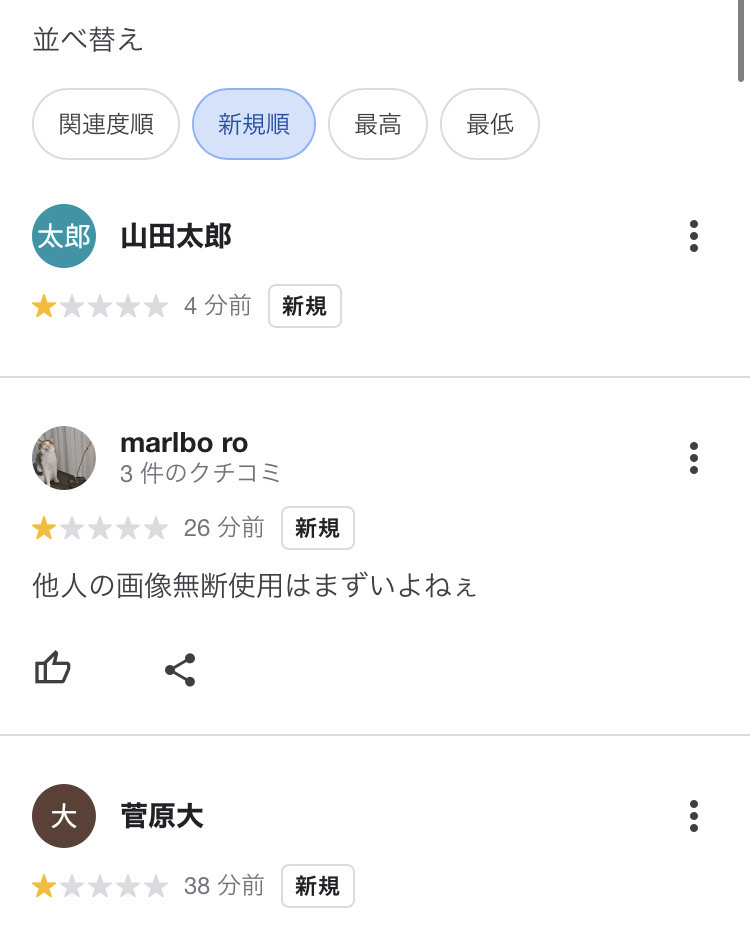
Task: Open more options for marlbo ro's review
Action: coord(693,458)
